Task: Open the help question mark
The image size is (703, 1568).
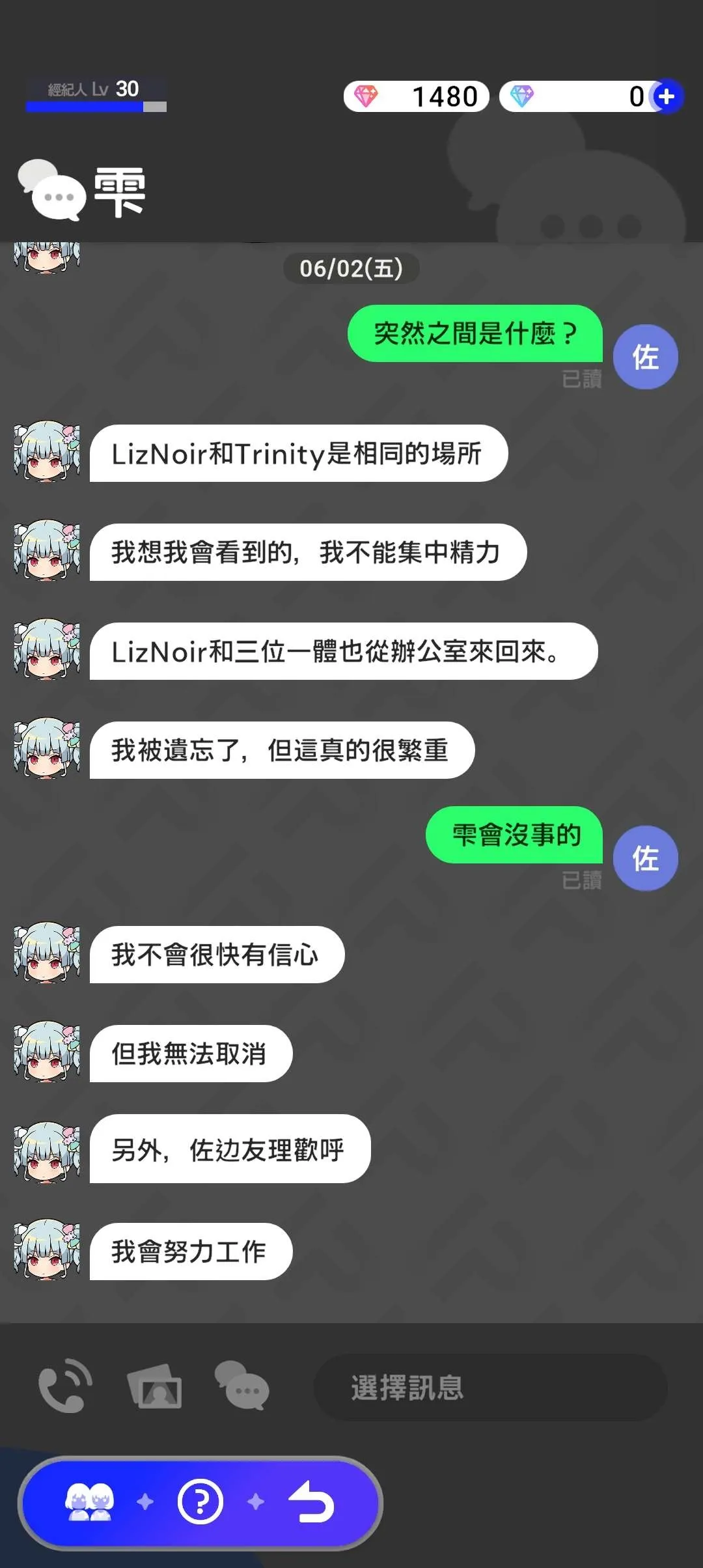Action: coord(200,1502)
